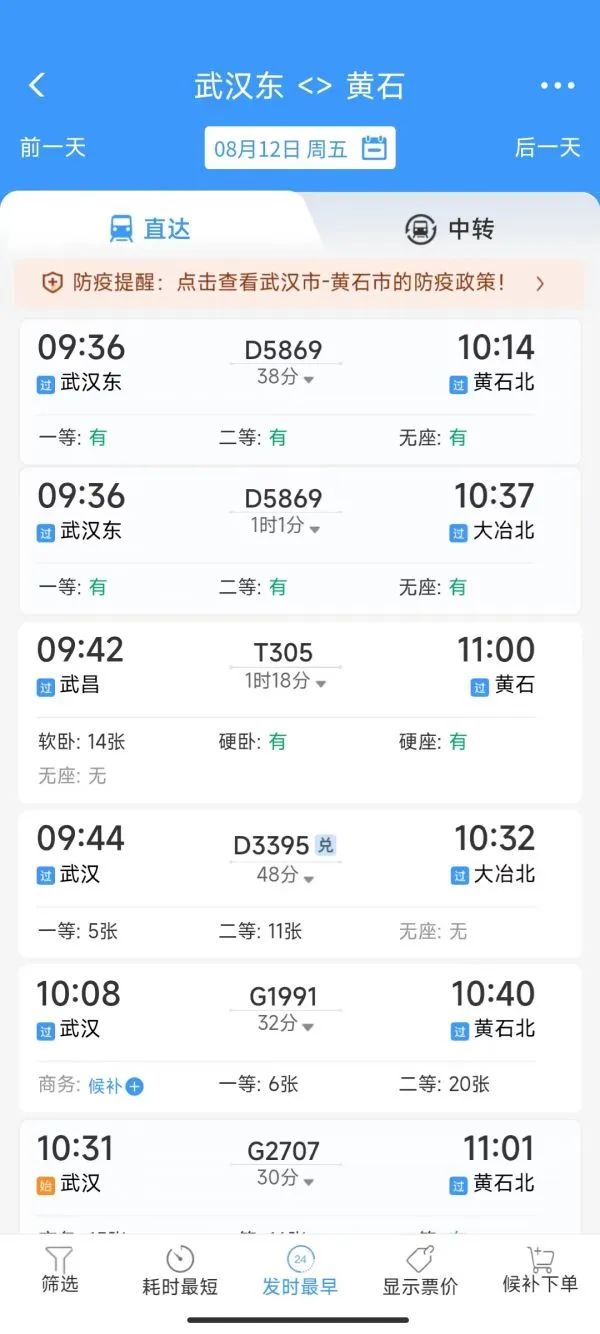
Task: Open the 筛选 filter options
Action: pos(59,1270)
